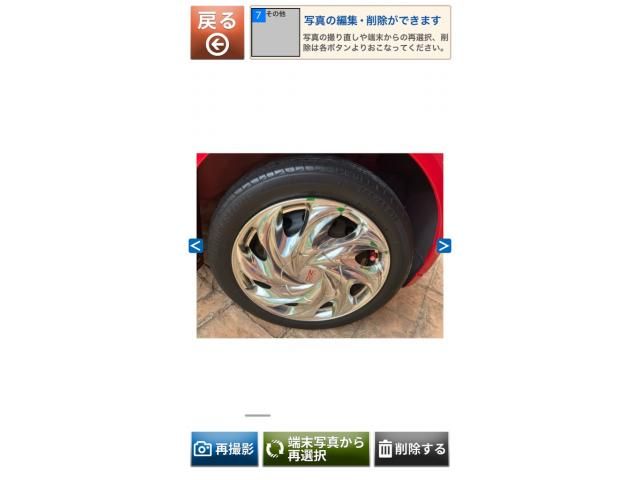Screen dimensions: 640x480
Task: Tap the 戻る back button
Action: pos(217,33)
